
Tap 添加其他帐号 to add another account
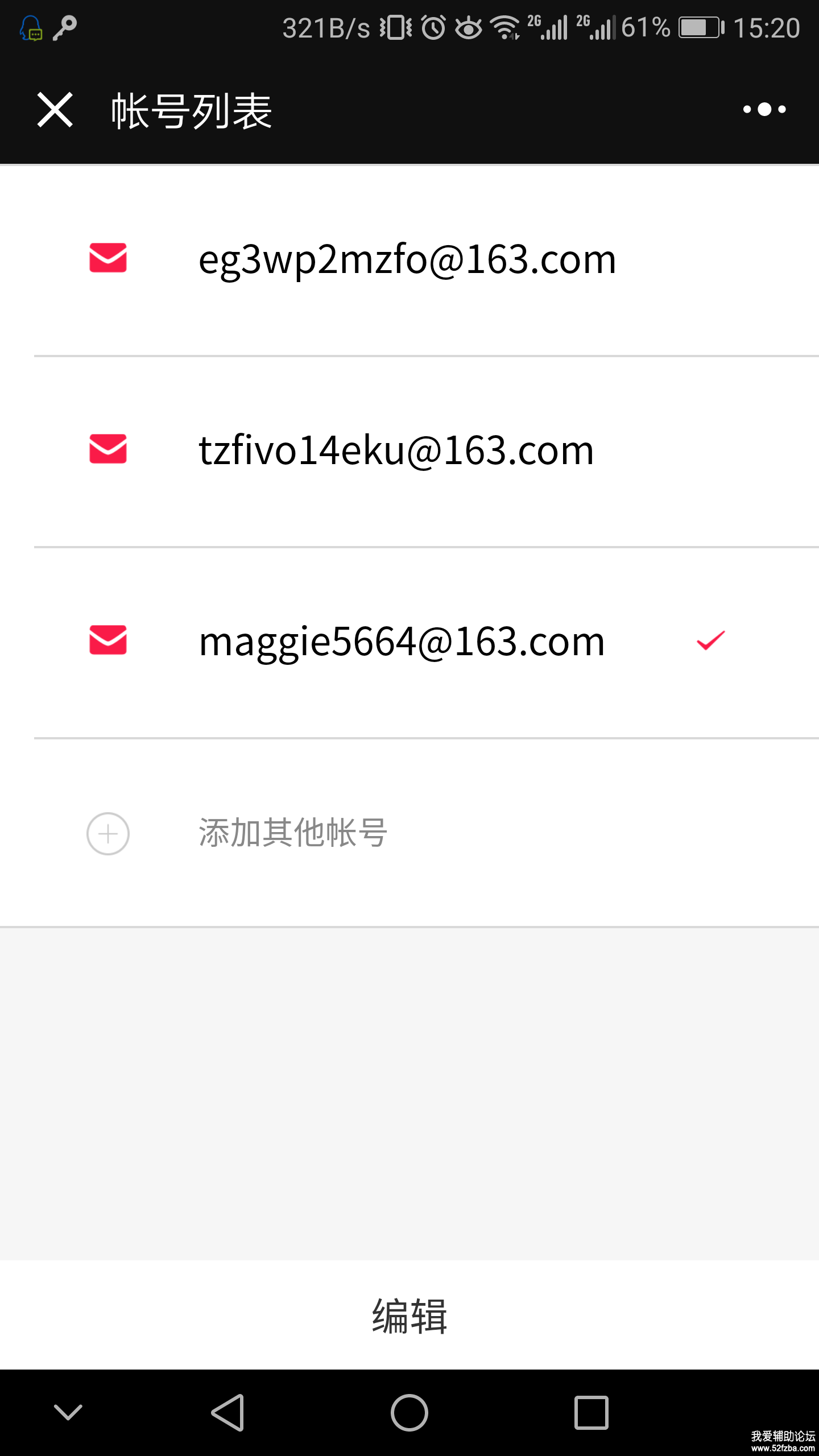coord(292,833)
